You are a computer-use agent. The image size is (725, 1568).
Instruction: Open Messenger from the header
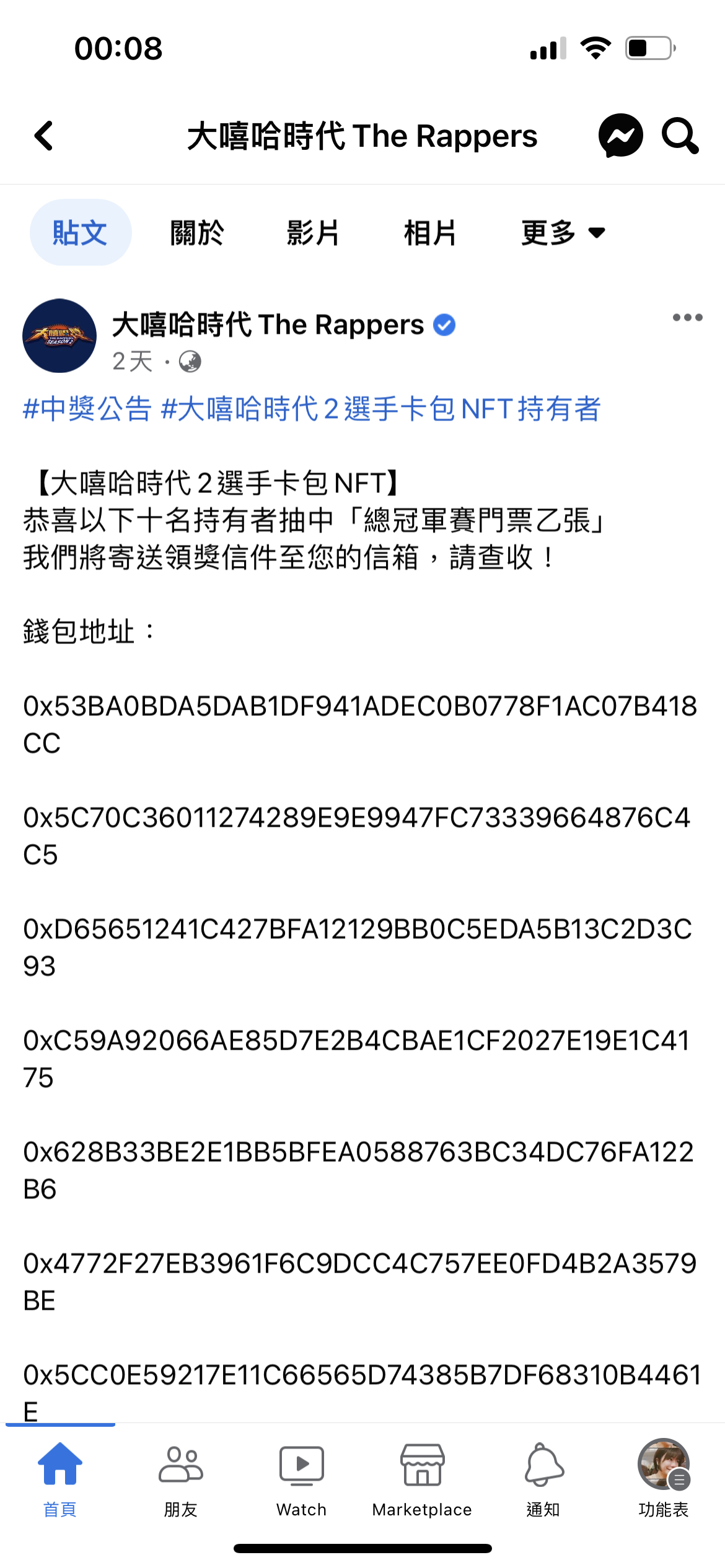[x=620, y=136]
